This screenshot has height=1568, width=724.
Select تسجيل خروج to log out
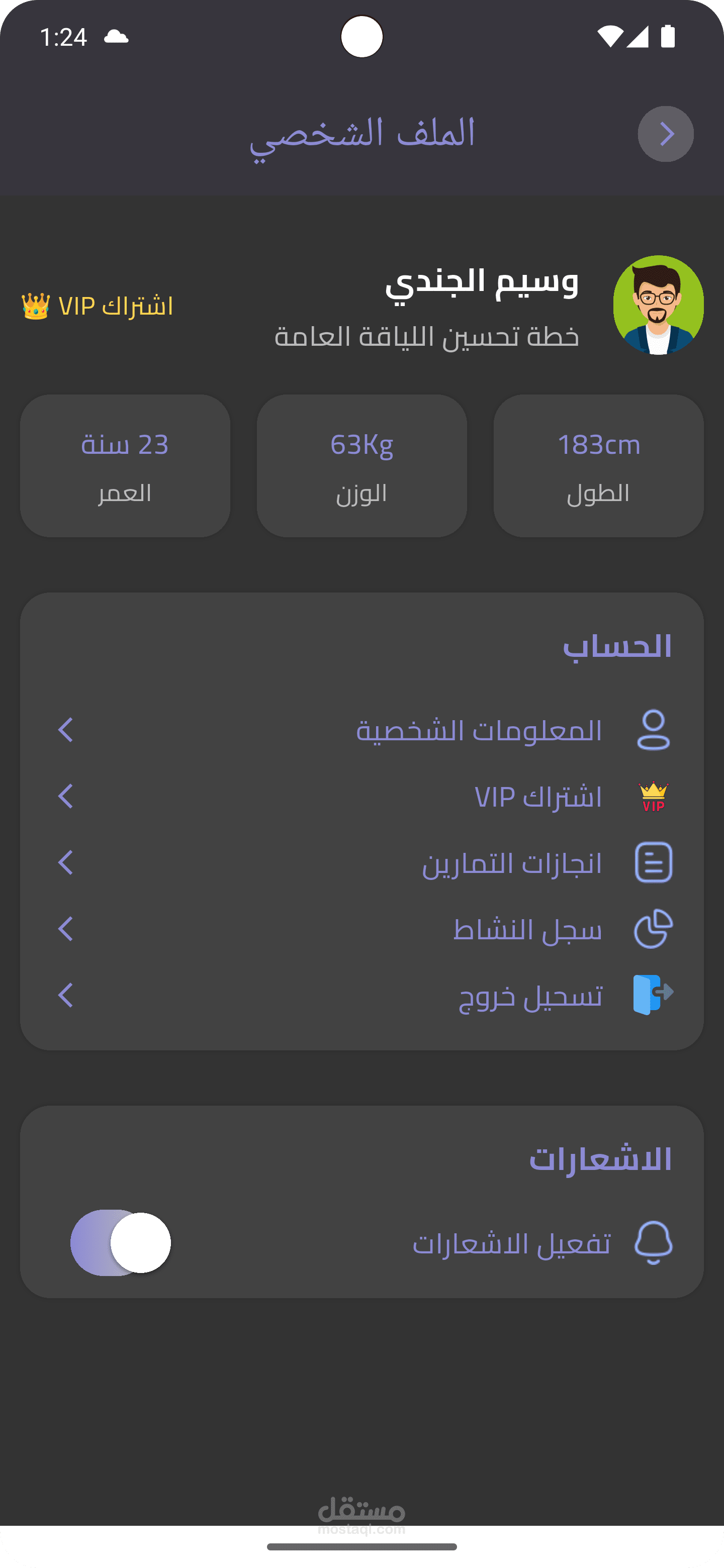point(530,996)
